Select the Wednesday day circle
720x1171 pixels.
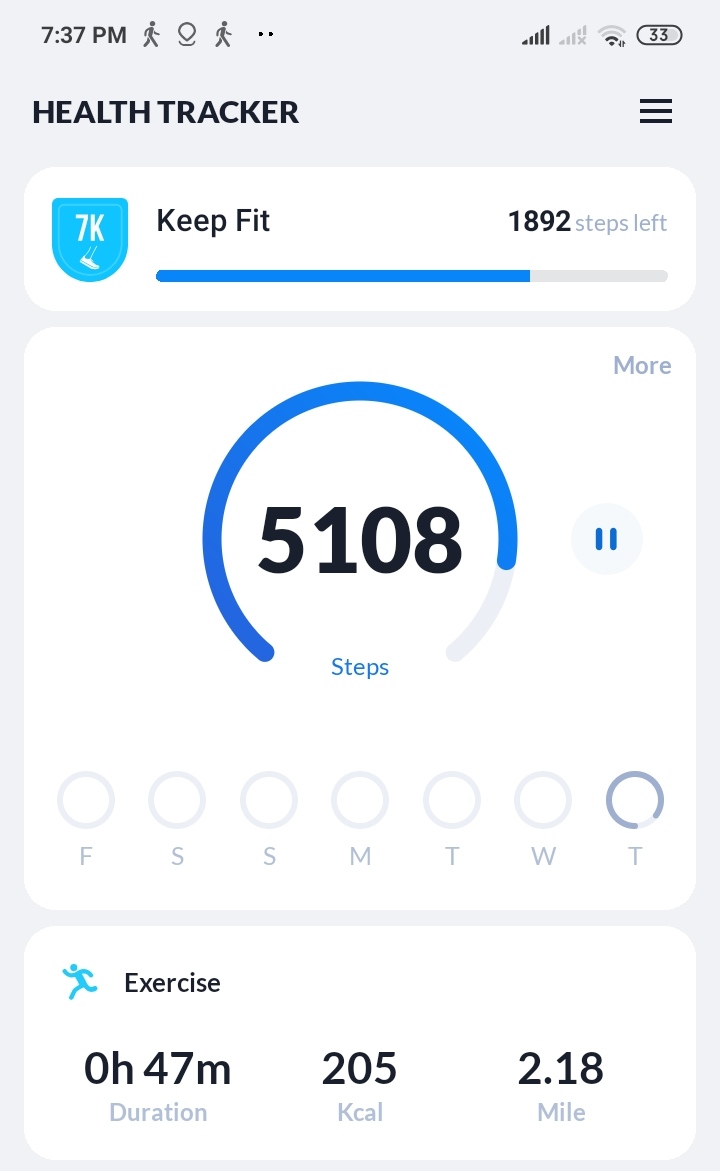[x=543, y=800]
